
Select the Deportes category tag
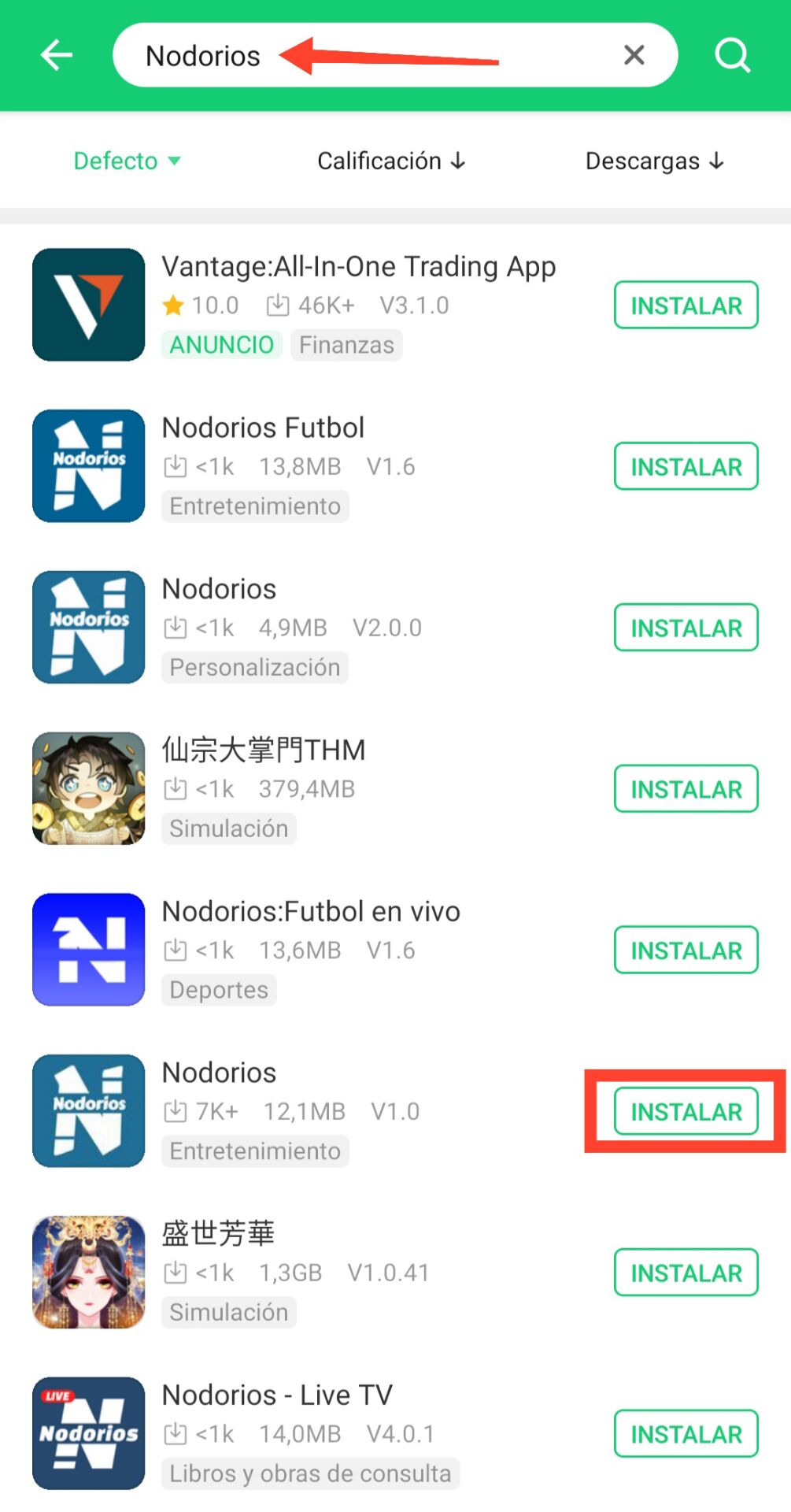[x=219, y=990]
